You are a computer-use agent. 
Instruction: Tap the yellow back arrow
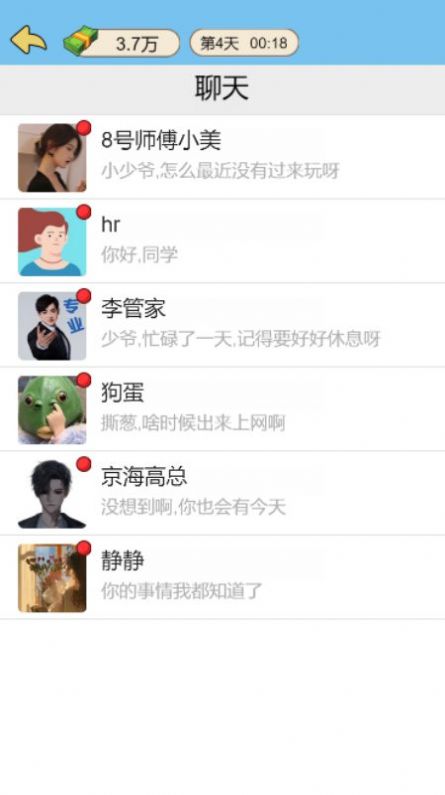click(x=28, y=40)
